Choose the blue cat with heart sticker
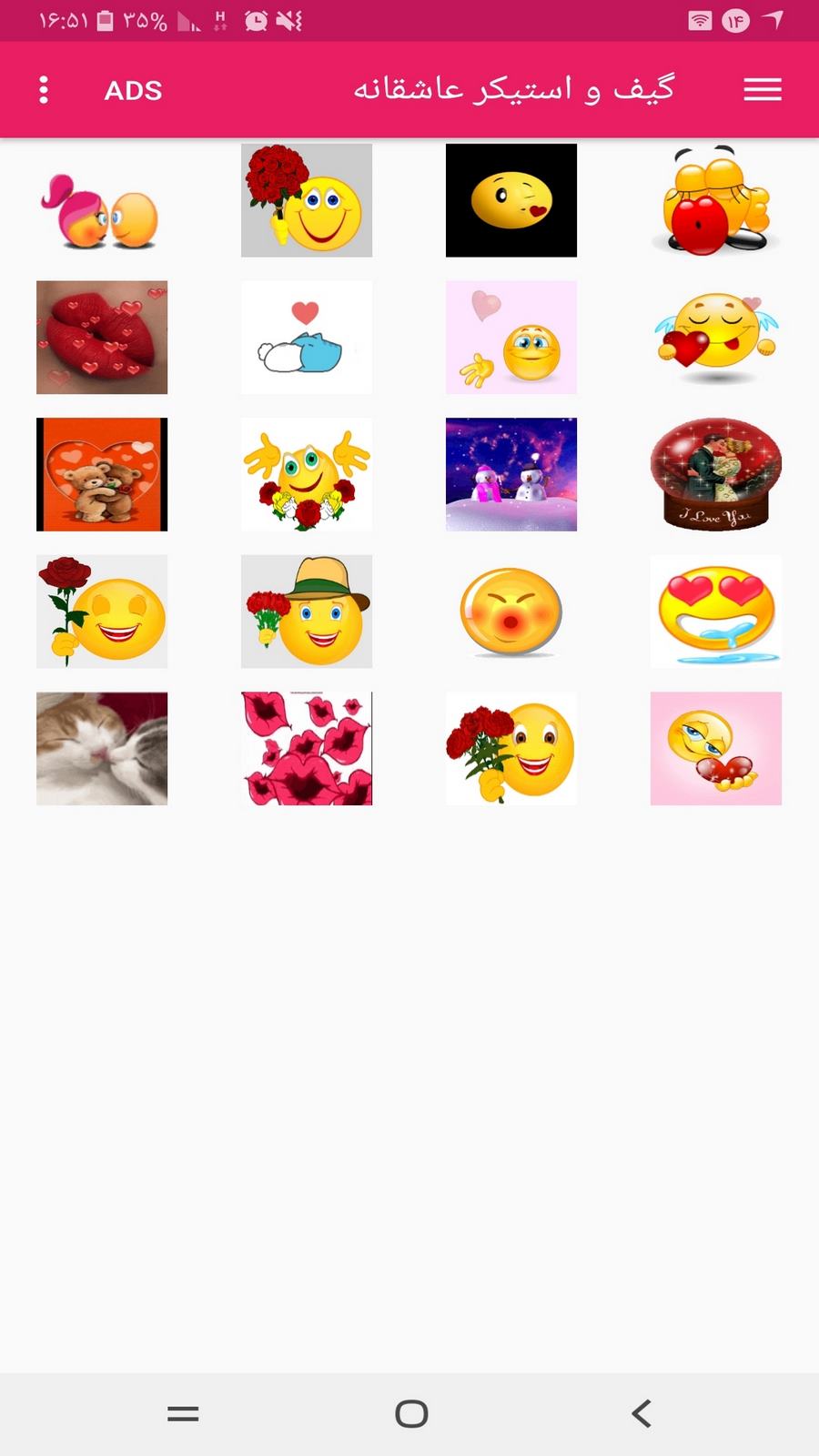Image resolution: width=819 pixels, height=1456 pixels. pyautogui.click(x=307, y=338)
